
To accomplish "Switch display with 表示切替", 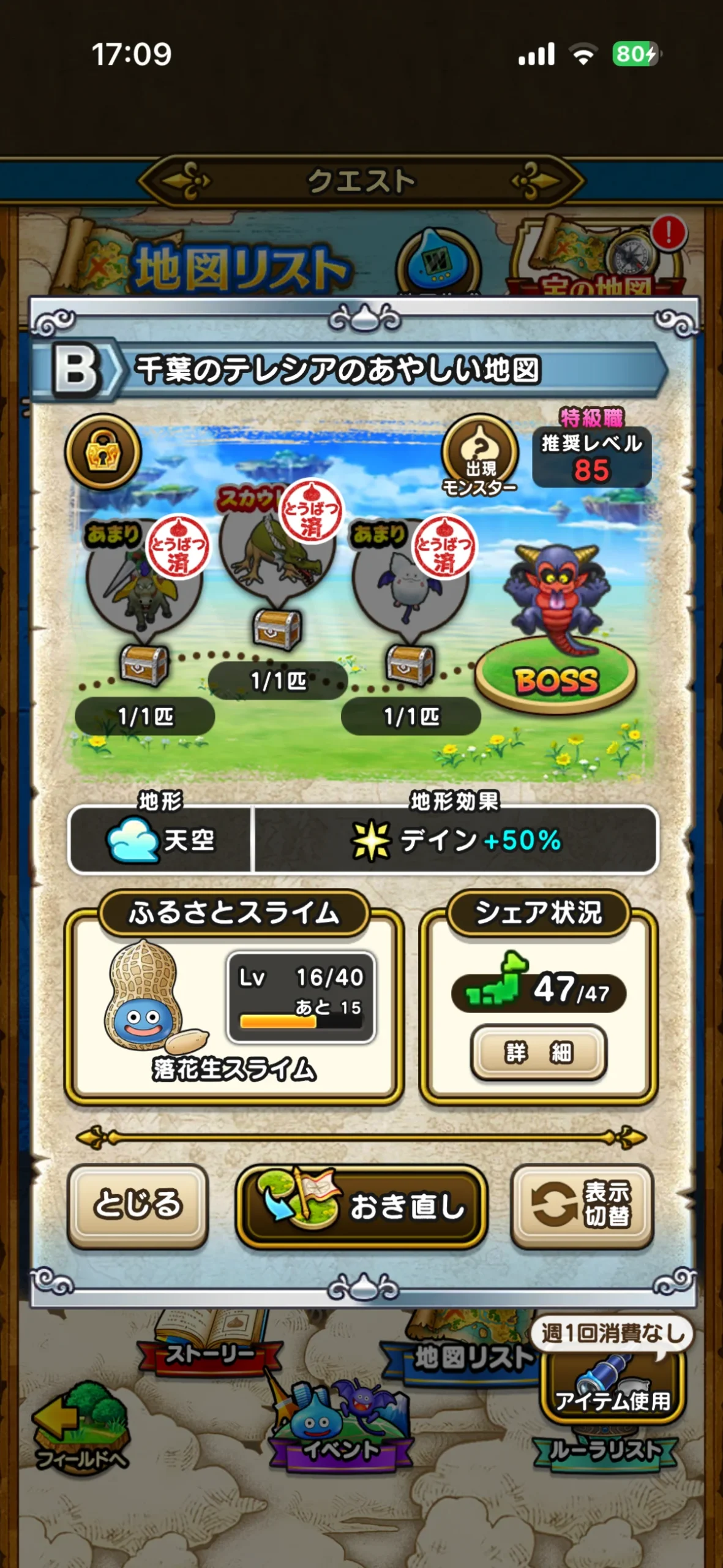I will [x=582, y=1203].
